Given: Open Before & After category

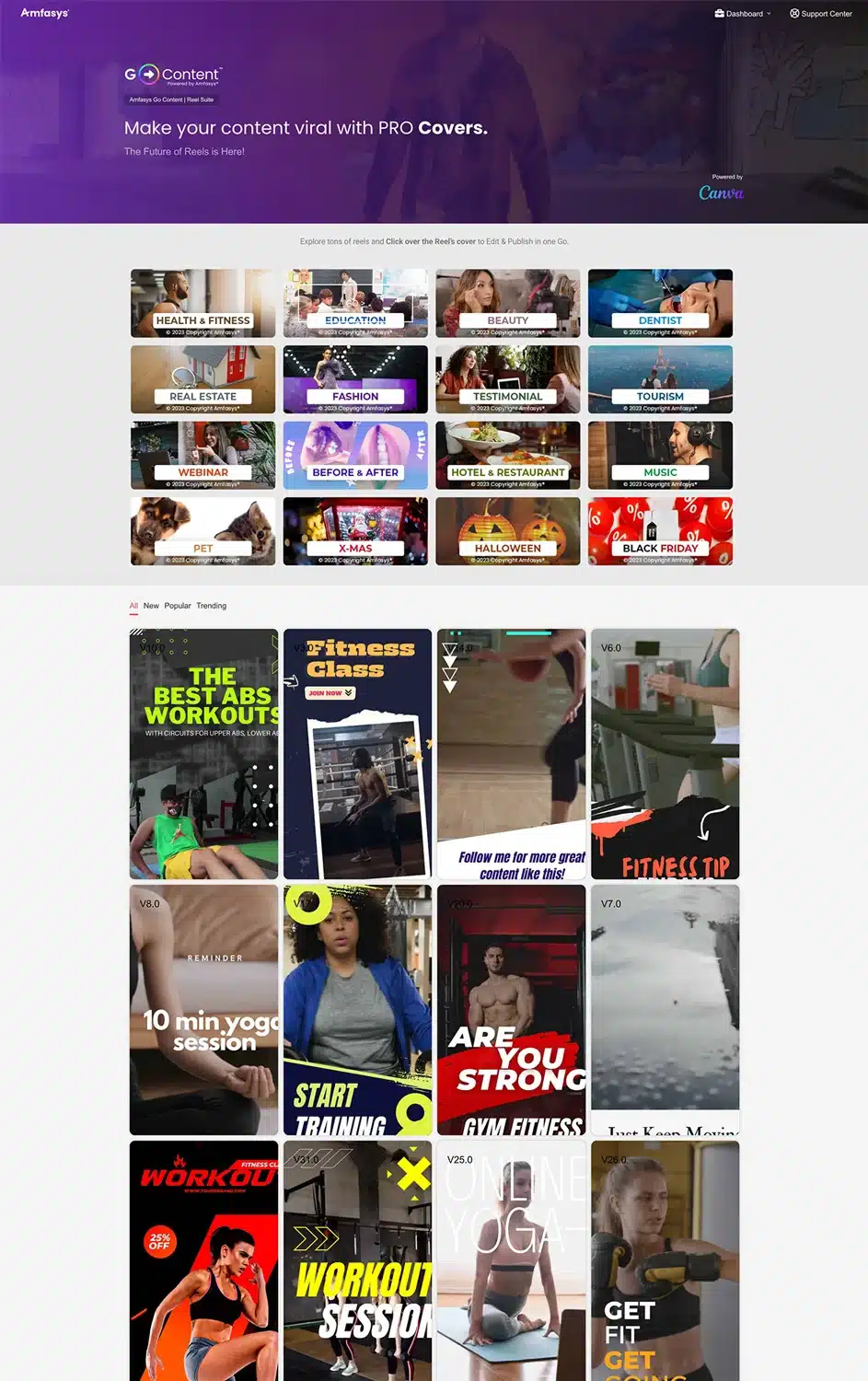Looking at the screenshot, I should [x=355, y=456].
